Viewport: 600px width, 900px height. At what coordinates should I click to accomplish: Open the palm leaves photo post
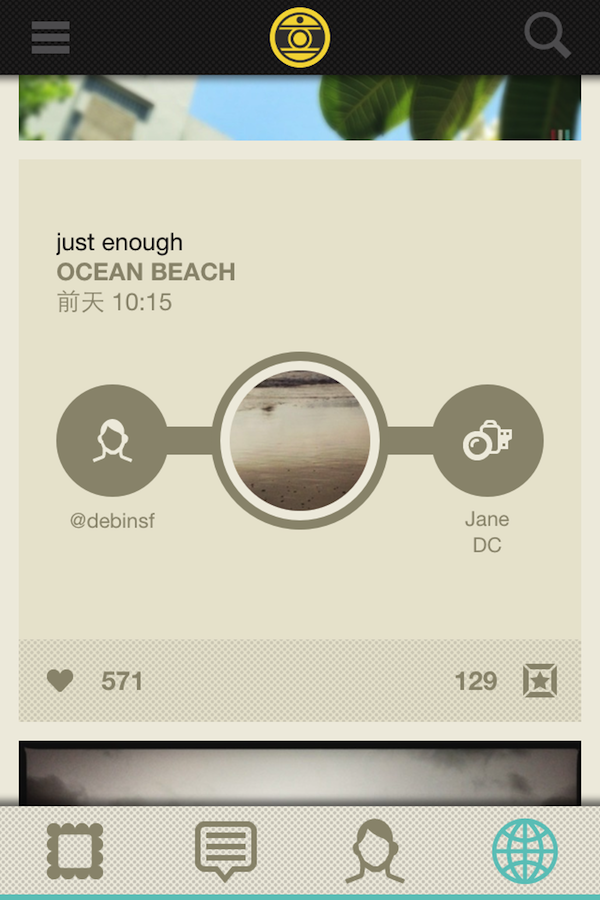point(300,107)
